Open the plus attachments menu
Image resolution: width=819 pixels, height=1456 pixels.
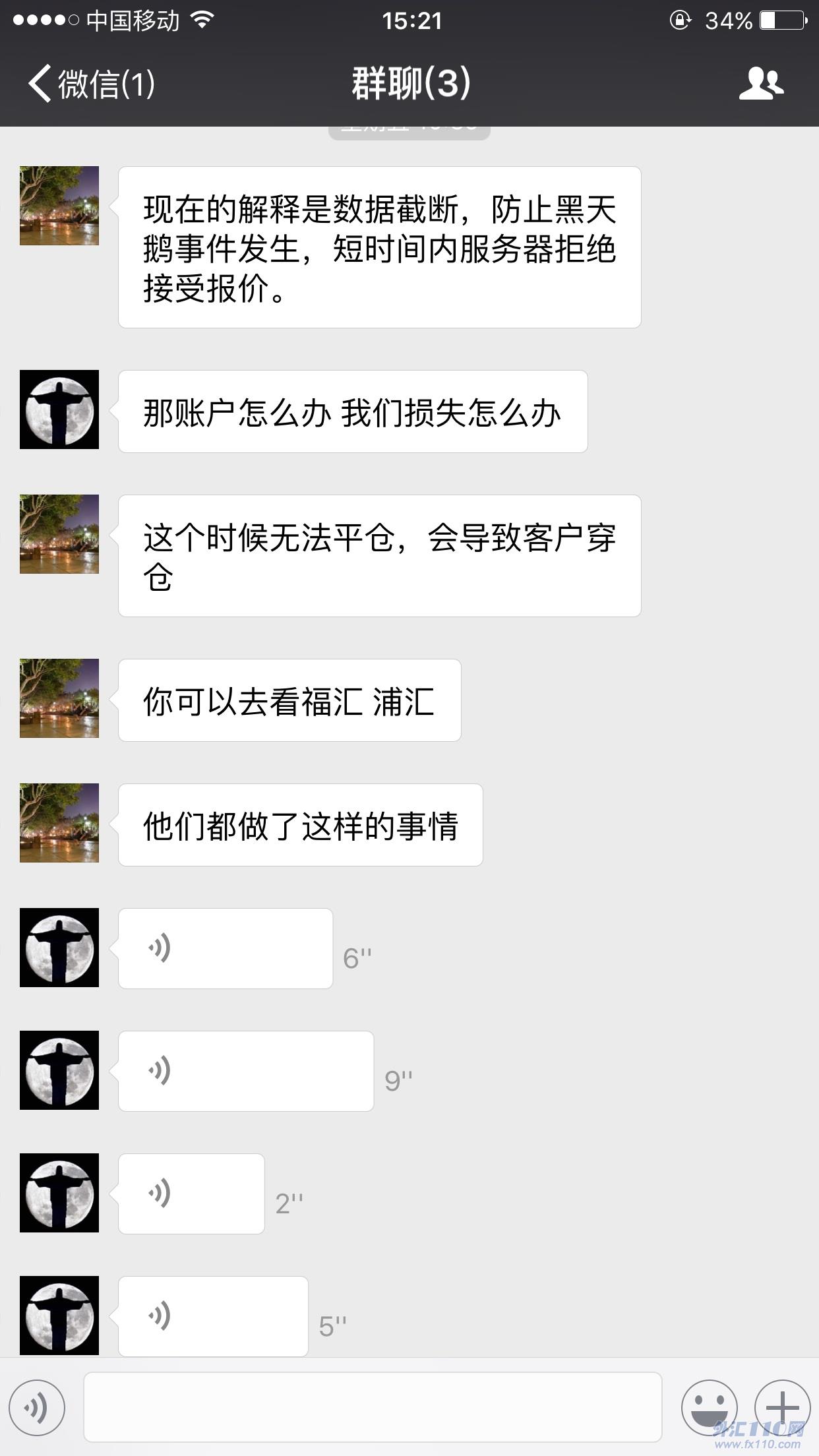[782, 1407]
